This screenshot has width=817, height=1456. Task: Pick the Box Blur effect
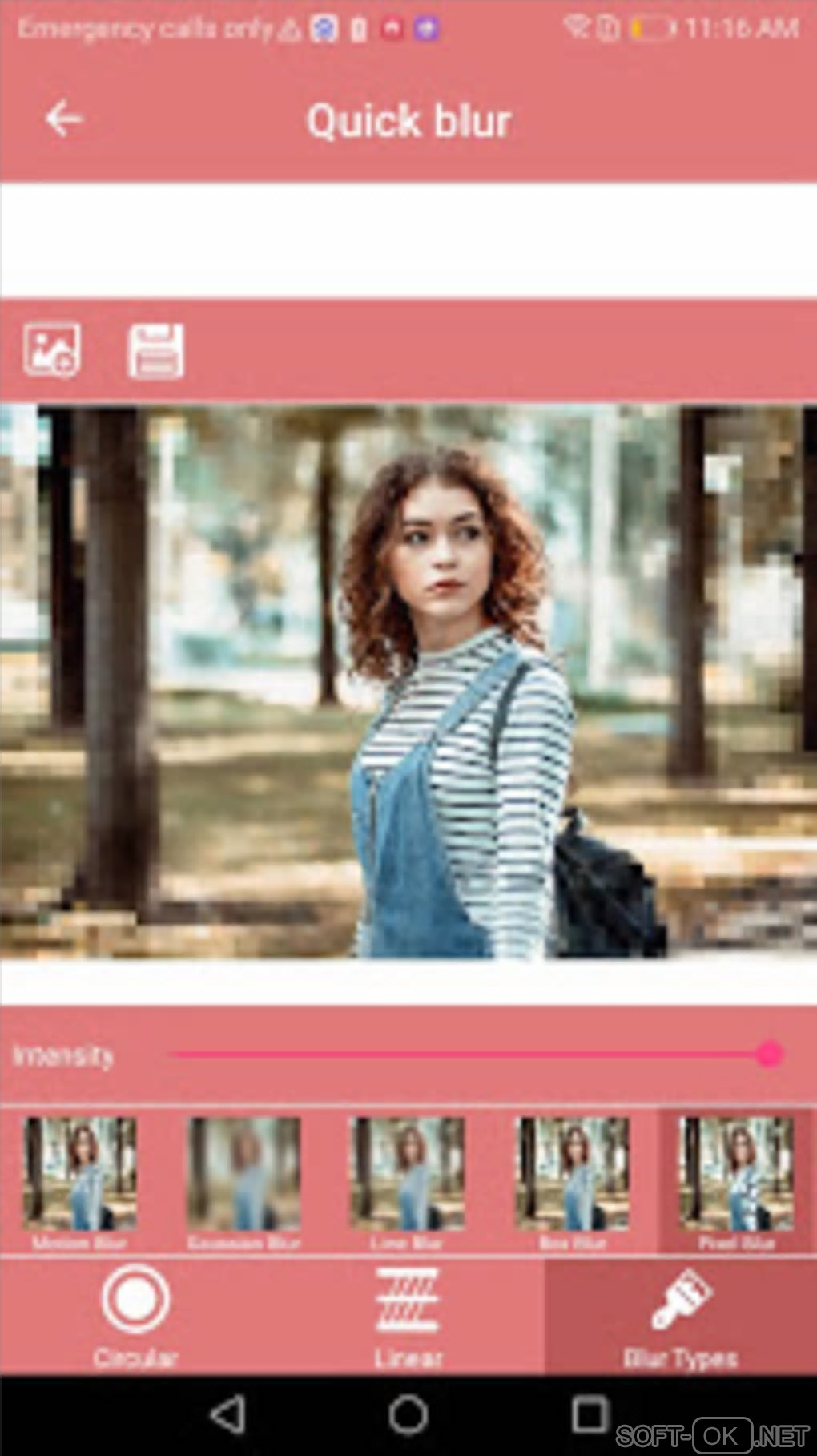[x=572, y=1182]
